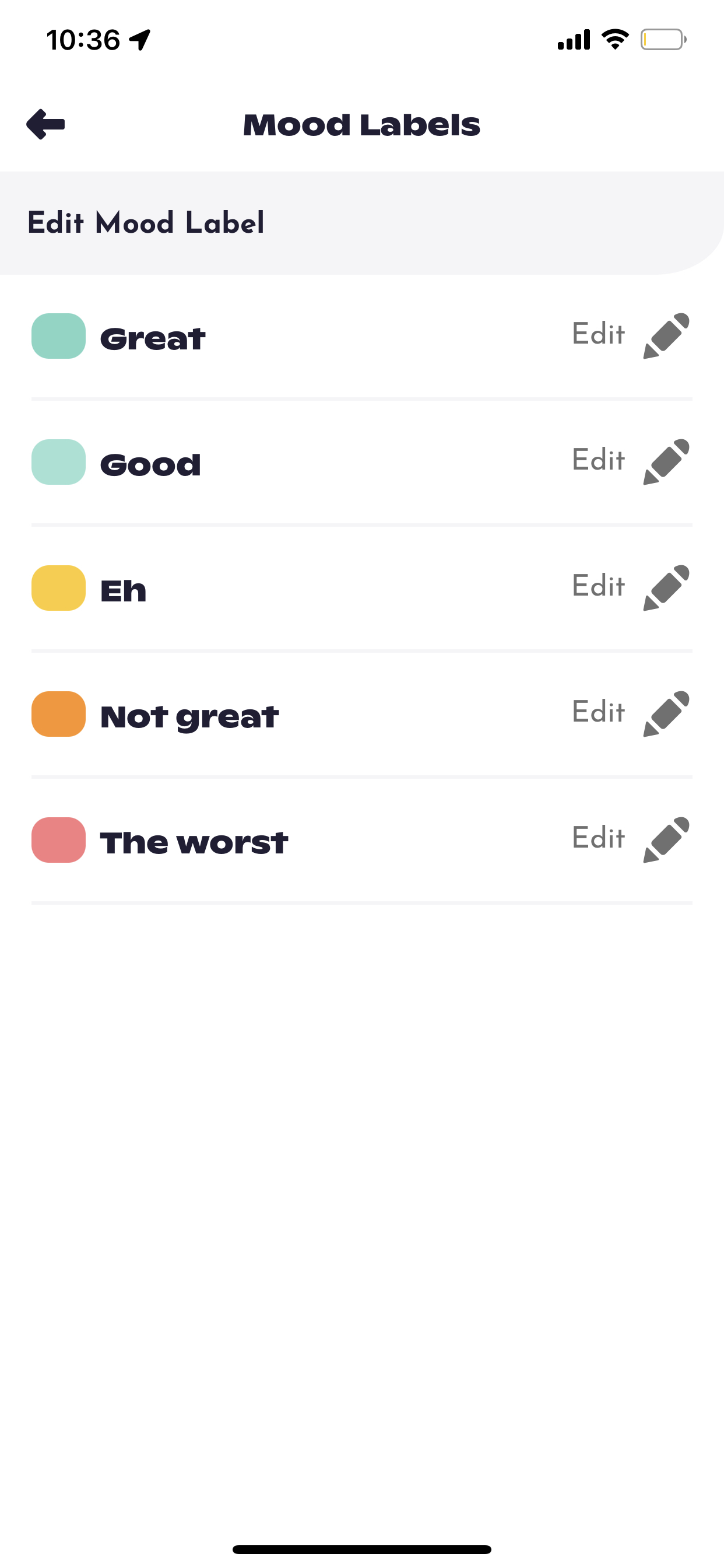Go back using the arrow icon
This screenshot has width=724, height=1568.
[x=45, y=125]
